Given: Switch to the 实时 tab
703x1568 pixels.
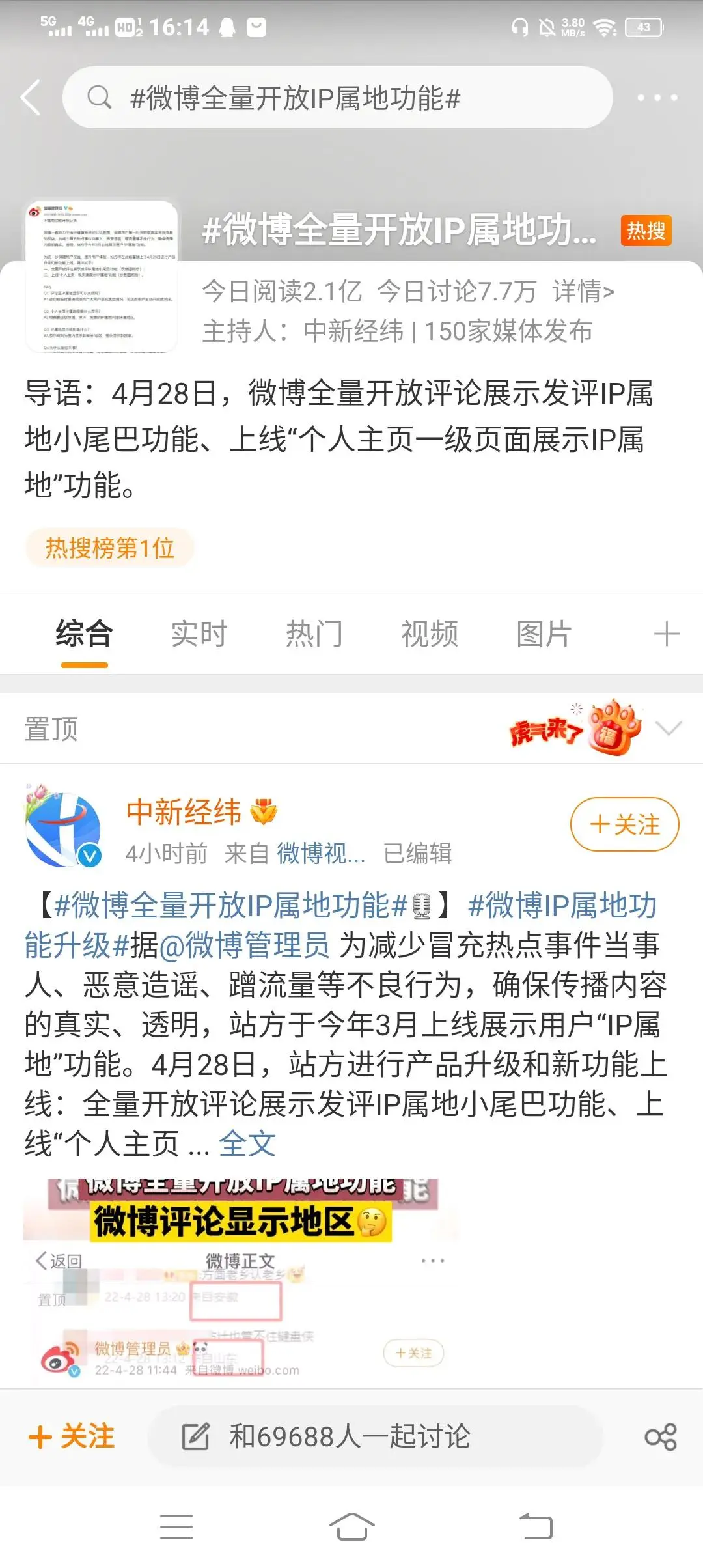Looking at the screenshot, I should click(199, 634).
